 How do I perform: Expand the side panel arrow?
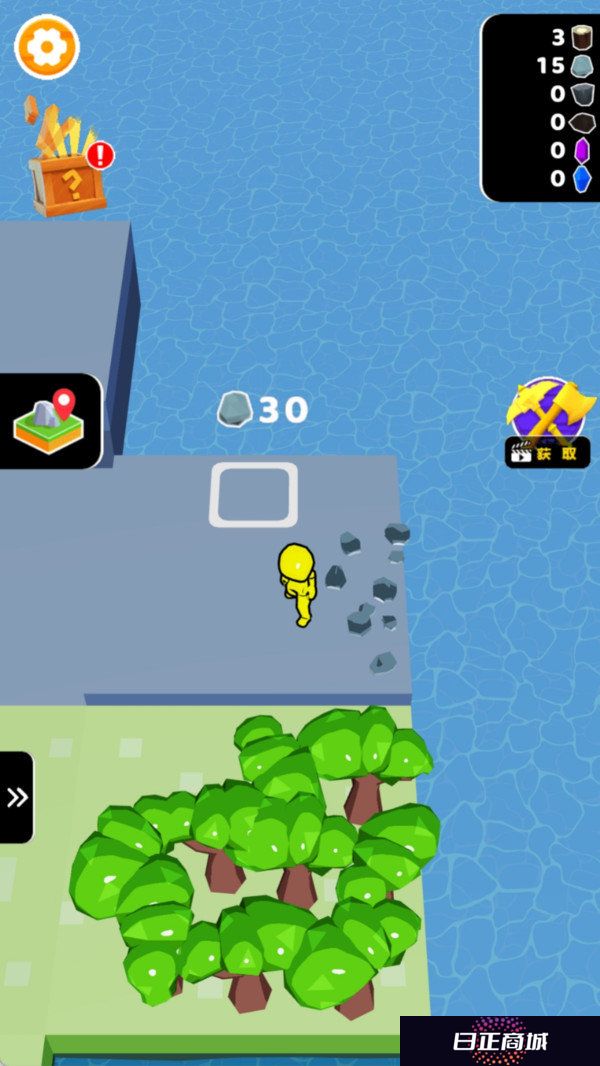(17, 797)
